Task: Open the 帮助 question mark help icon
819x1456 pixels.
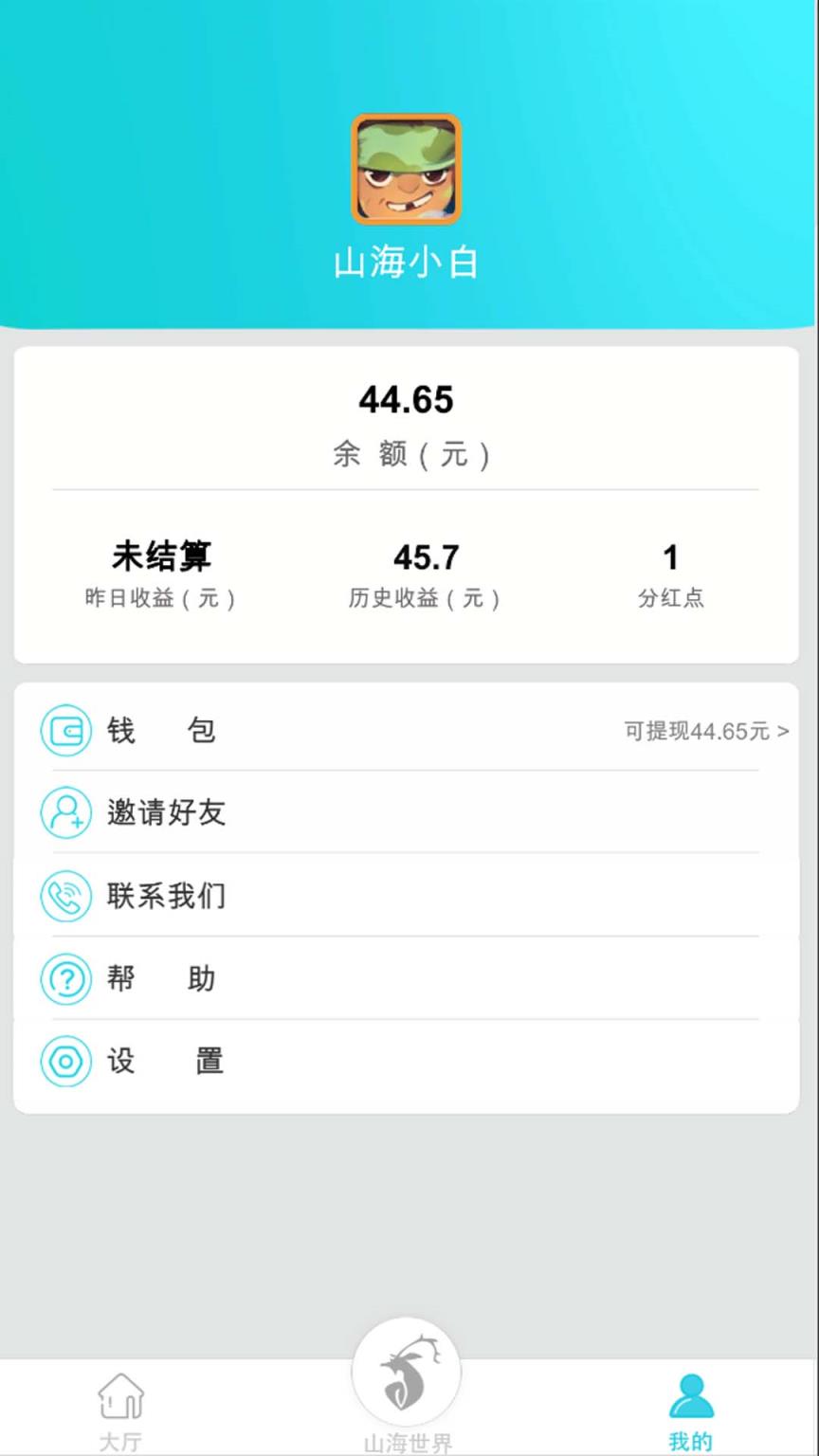Action: [x=65, y=979]
